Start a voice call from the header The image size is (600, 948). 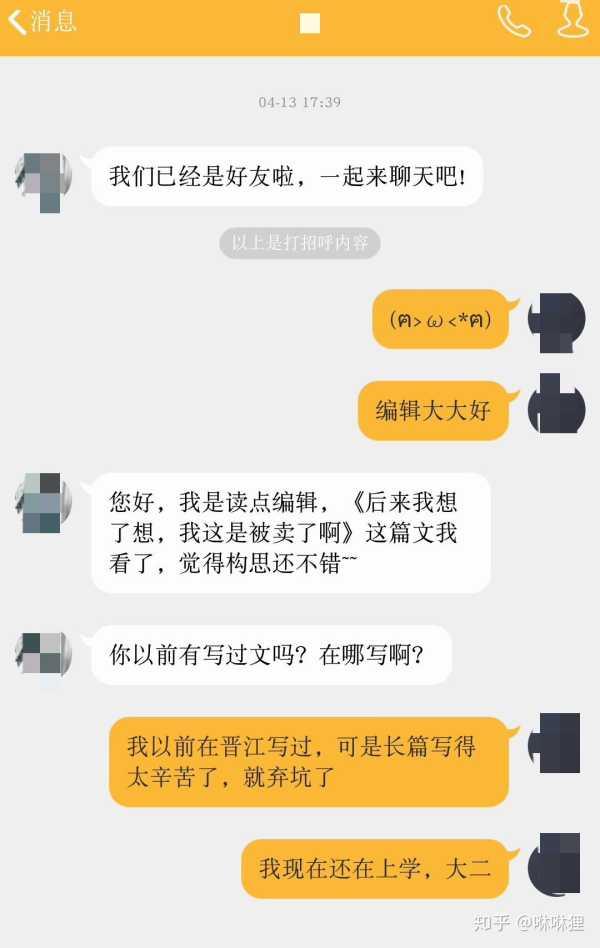(x=514, y=21)
